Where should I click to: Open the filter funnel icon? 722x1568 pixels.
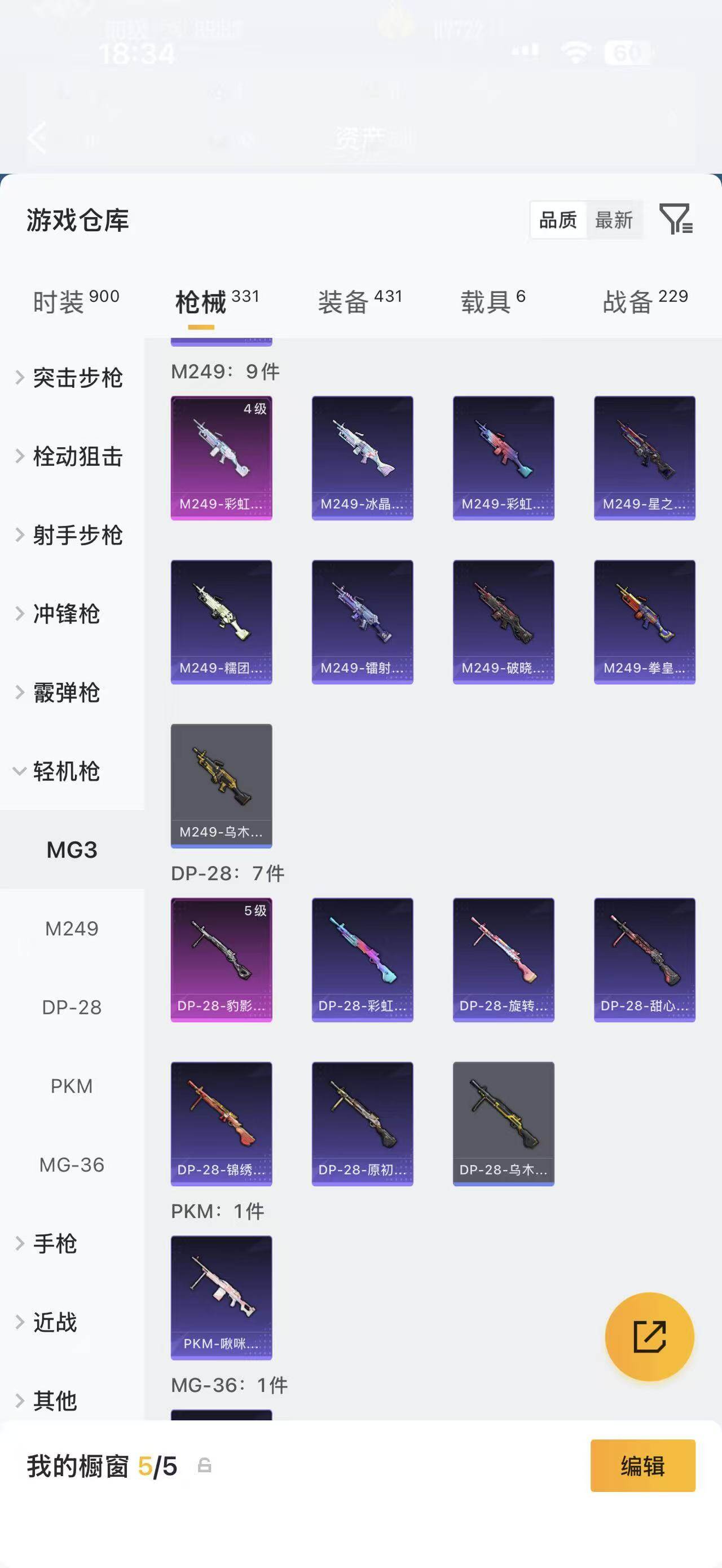point(676,219)
